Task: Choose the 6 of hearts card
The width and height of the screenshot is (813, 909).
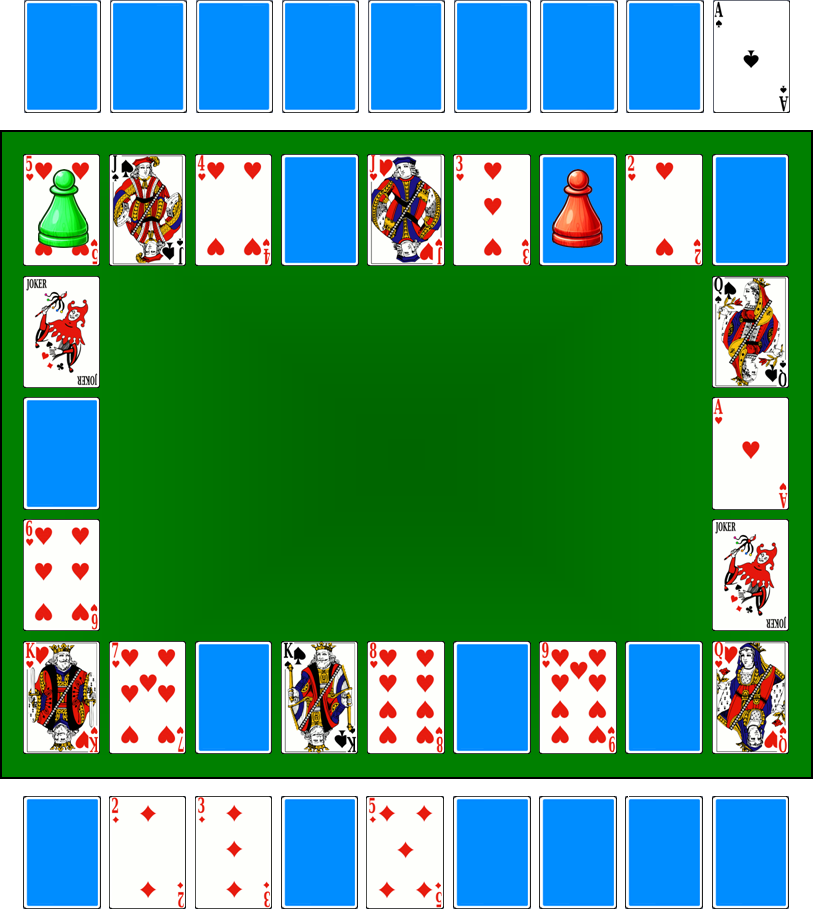Action: coord(61,575)
